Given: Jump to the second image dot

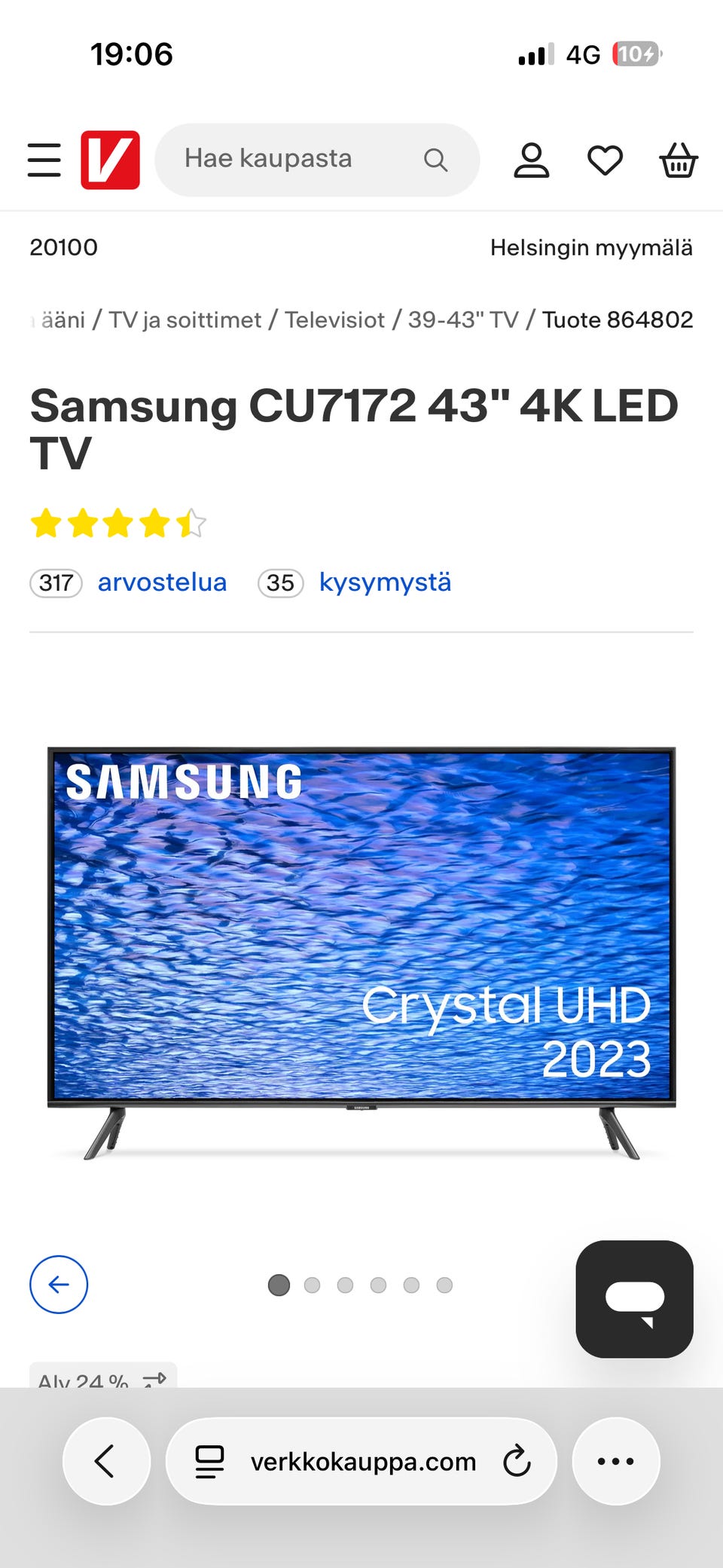Looking at the screenshot, I should (x=312, y=1285).
